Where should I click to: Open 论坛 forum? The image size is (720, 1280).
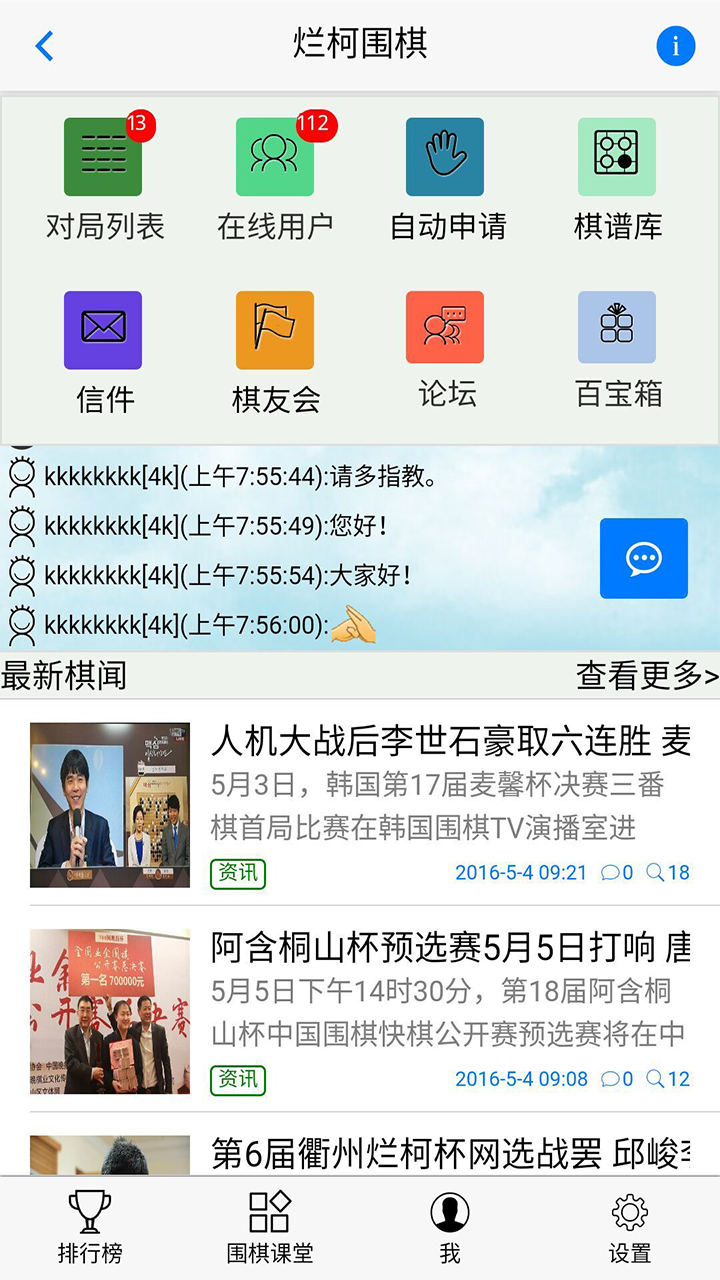[446, 350]
